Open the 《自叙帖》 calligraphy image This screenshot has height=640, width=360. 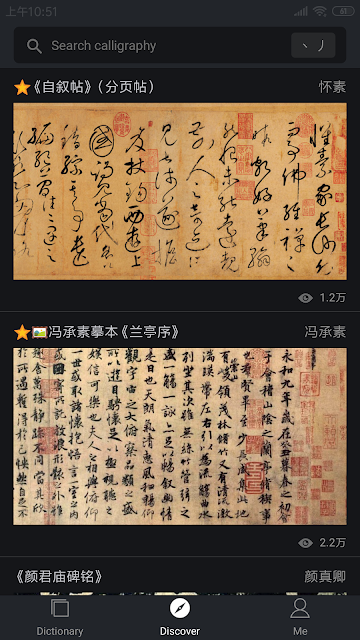180,191
